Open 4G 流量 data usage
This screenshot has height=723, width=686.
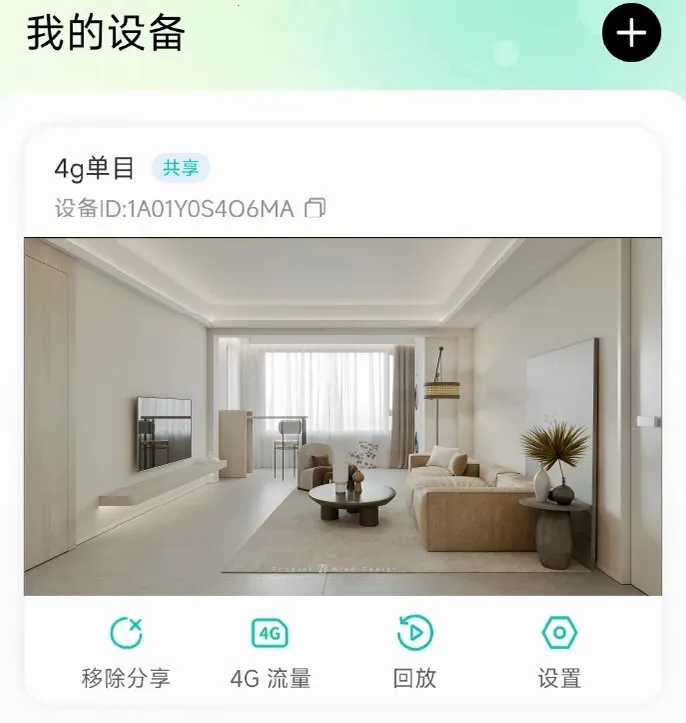(x=270, y=651)
